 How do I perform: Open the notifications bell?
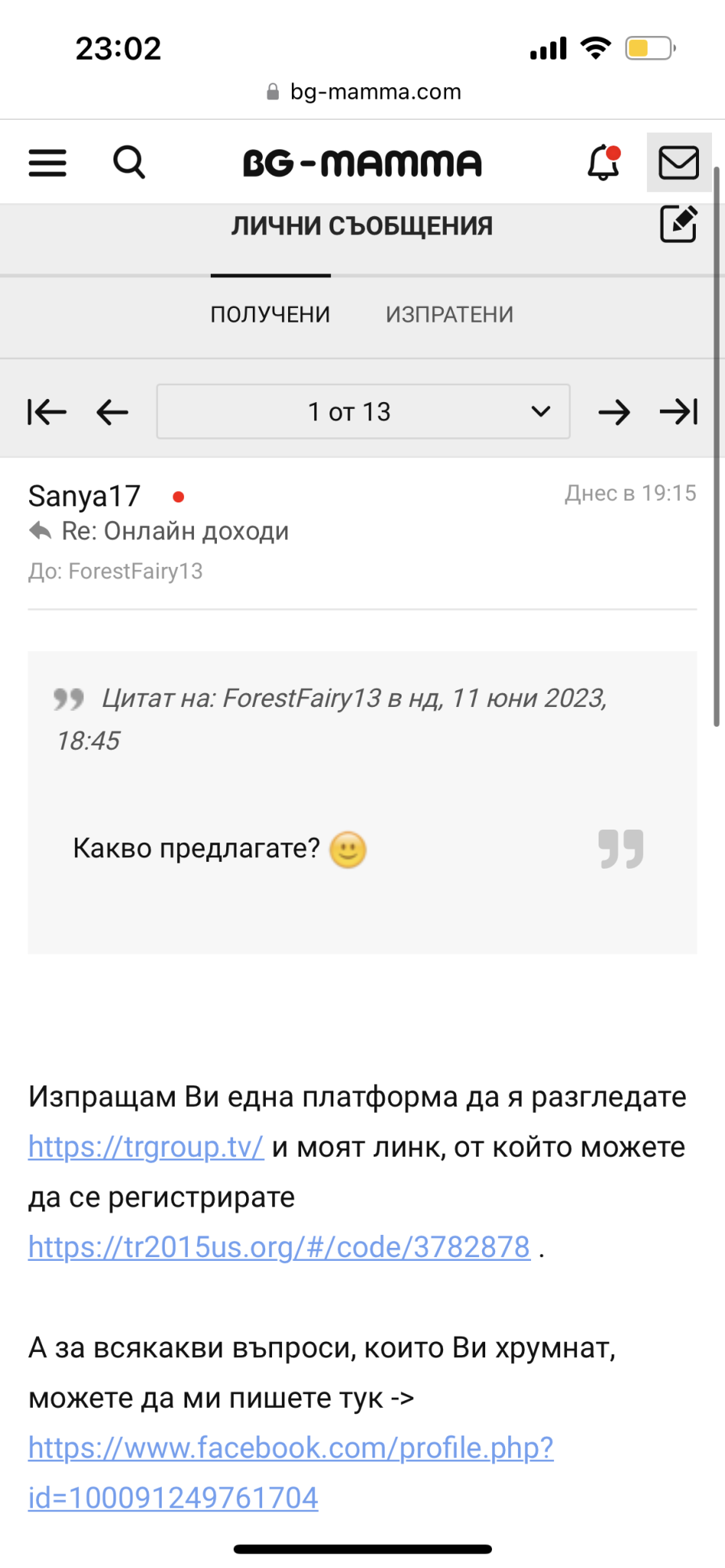[604, 162]
